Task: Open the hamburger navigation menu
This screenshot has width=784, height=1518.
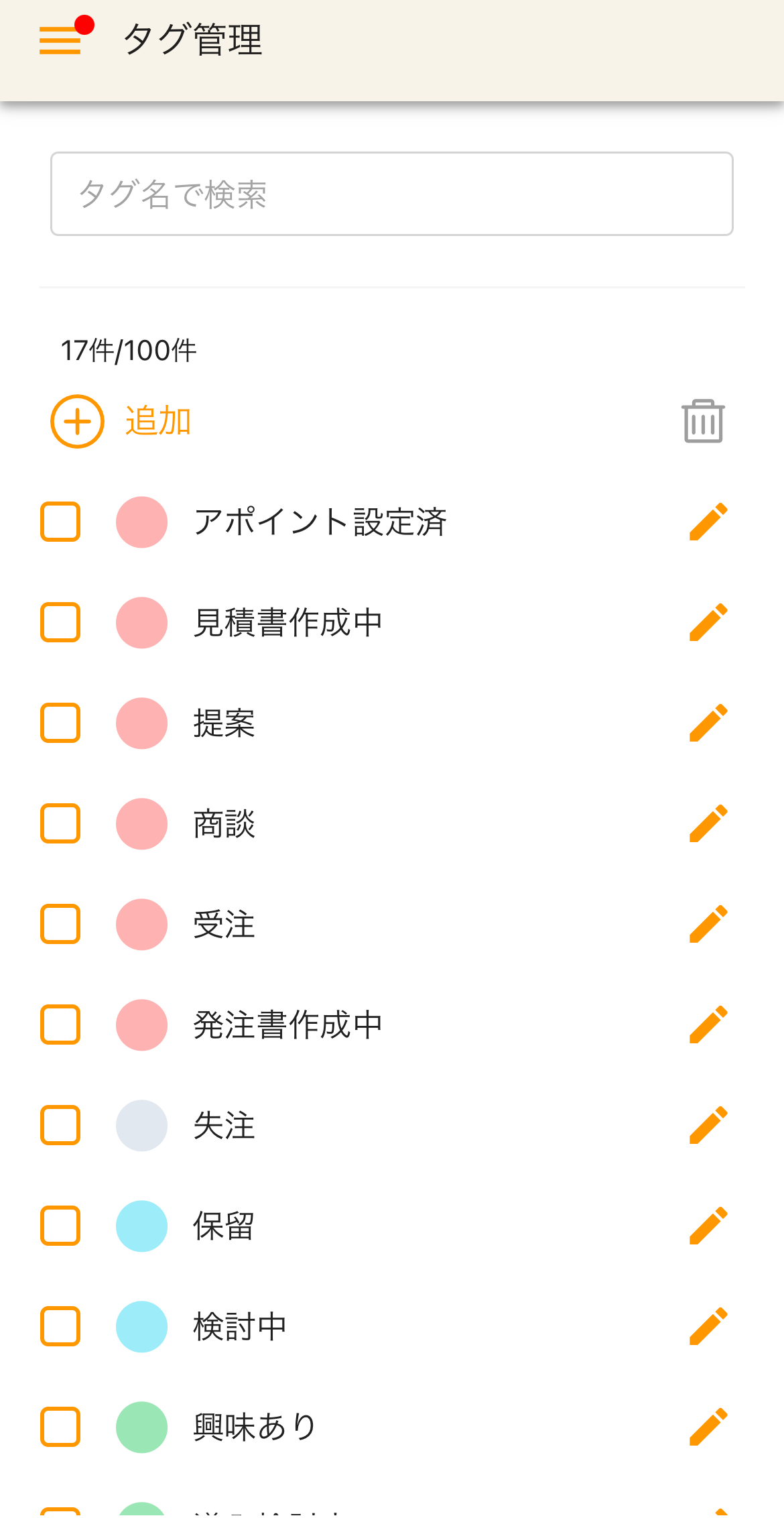Action: point(60,40)
